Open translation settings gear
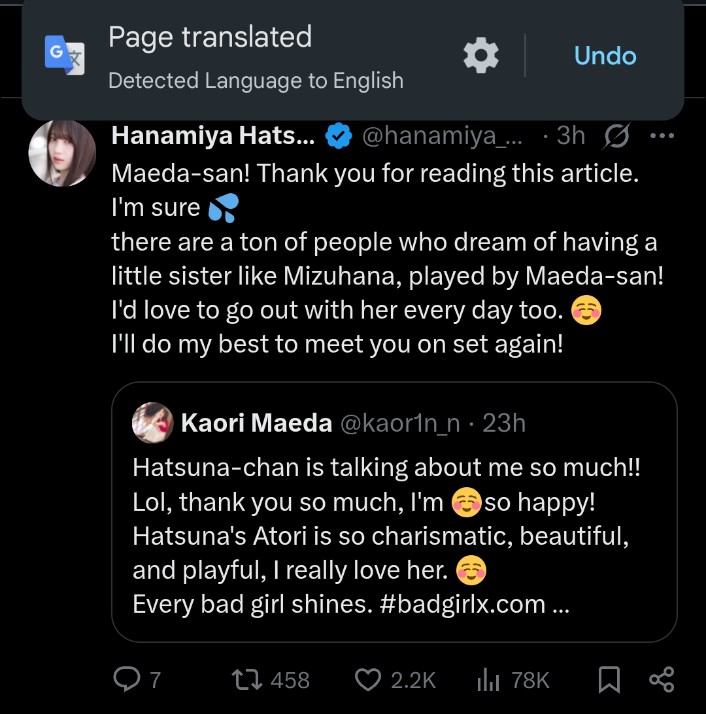 pos(481,56)
